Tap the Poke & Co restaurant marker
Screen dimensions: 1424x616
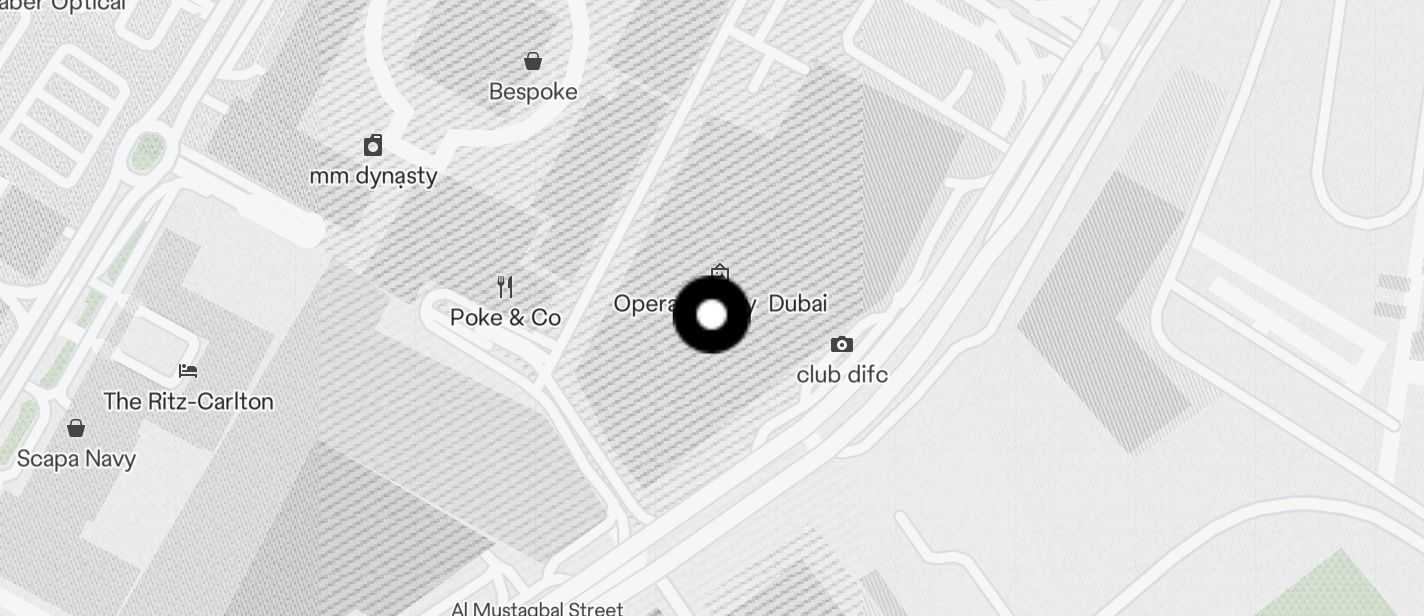[x=506, y=288]
